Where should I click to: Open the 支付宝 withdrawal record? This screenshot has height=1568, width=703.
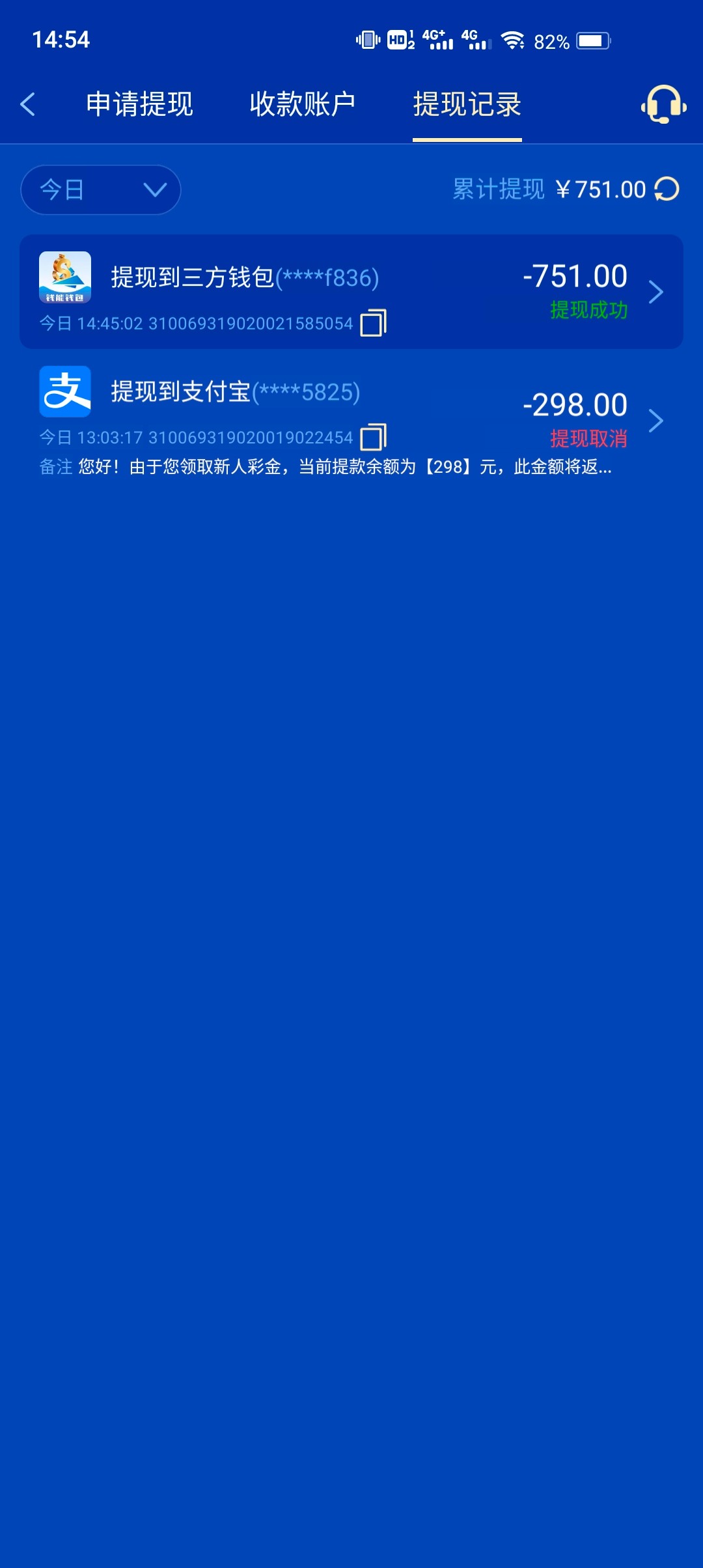(351, 421)
